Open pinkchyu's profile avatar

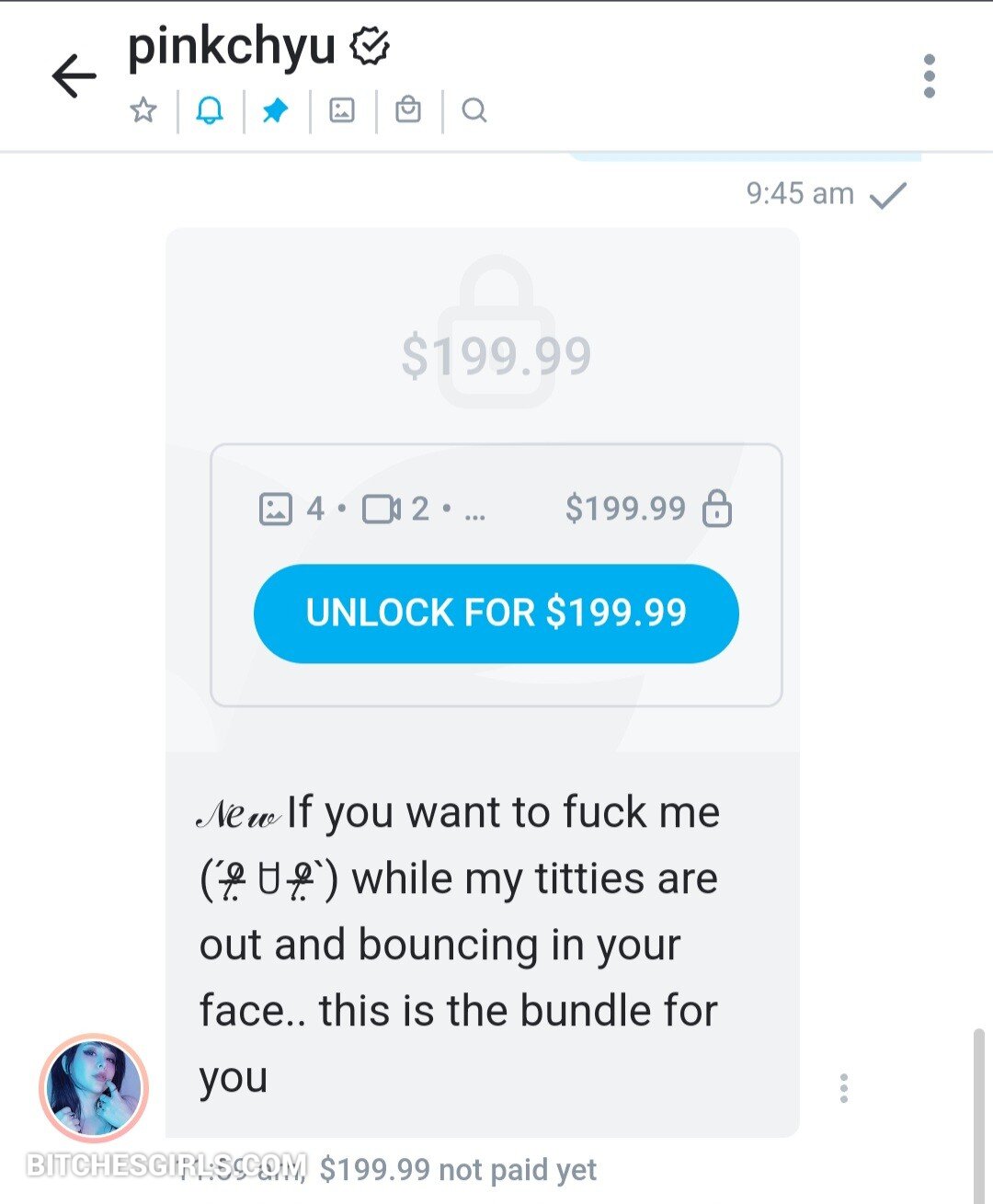[x=94, y=1087]
